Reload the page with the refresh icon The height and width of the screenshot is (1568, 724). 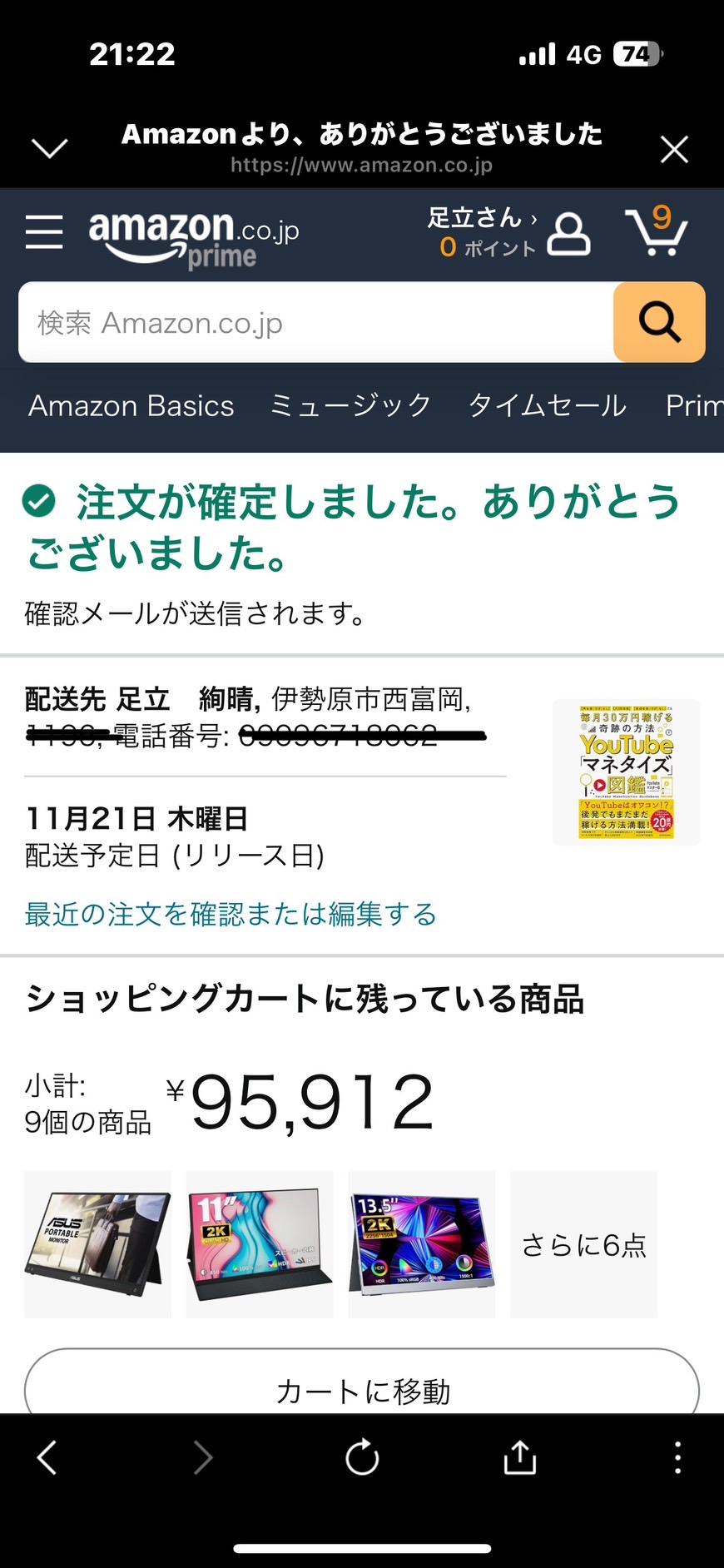pos(362,1457)
